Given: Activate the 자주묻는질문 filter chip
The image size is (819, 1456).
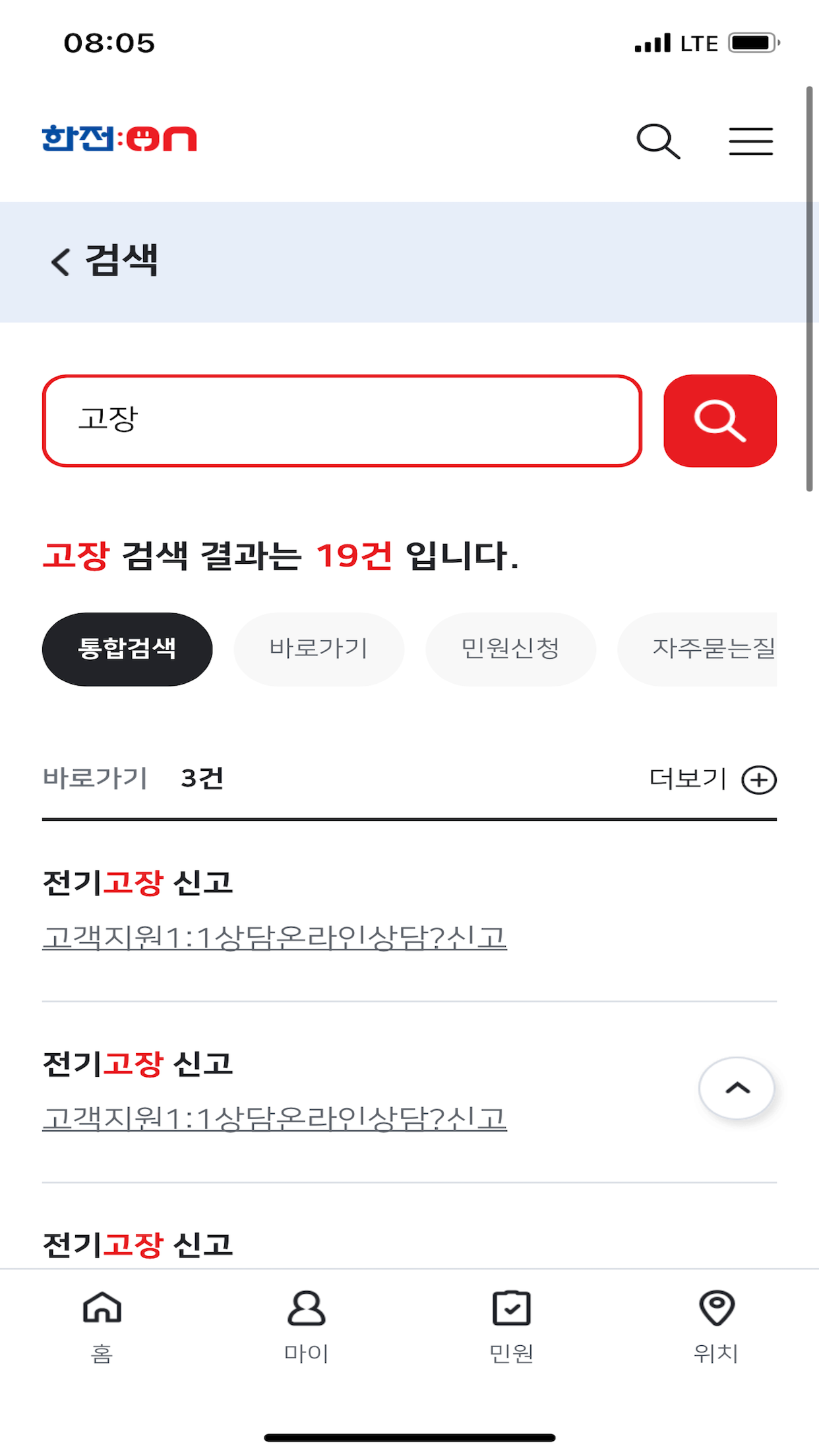Looking at the screenshot, I should click(712, 648).
